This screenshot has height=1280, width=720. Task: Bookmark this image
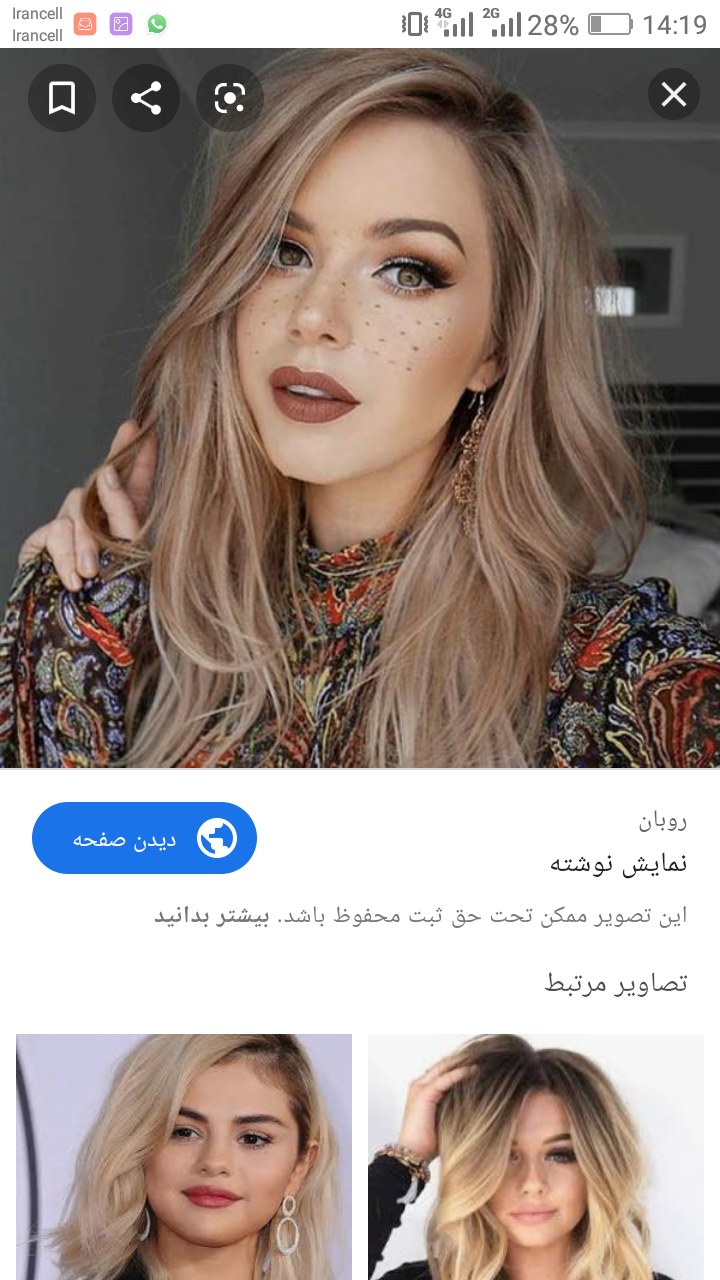[62, 98]
